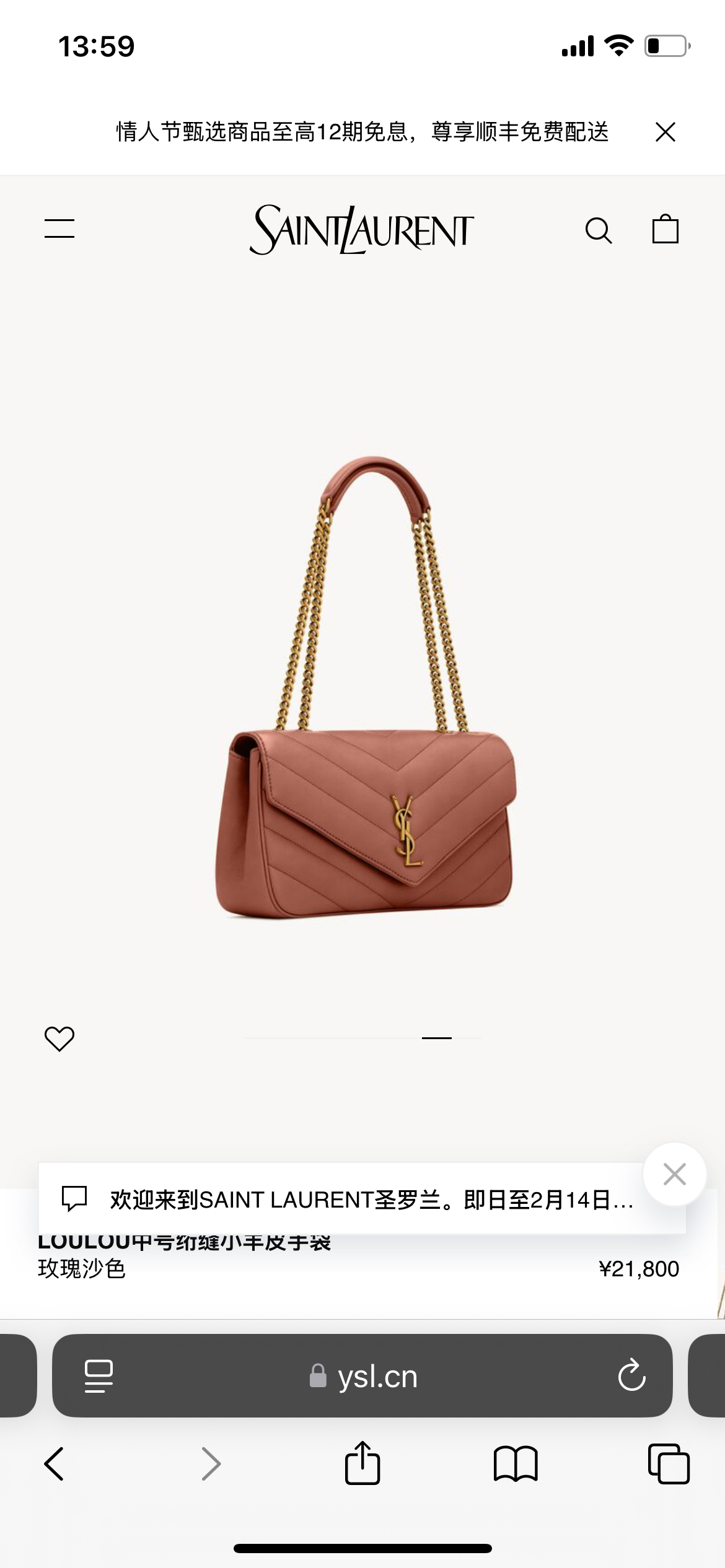Open Safari bookmarks
The image size is (725, 1568).
click(516, 1464)
